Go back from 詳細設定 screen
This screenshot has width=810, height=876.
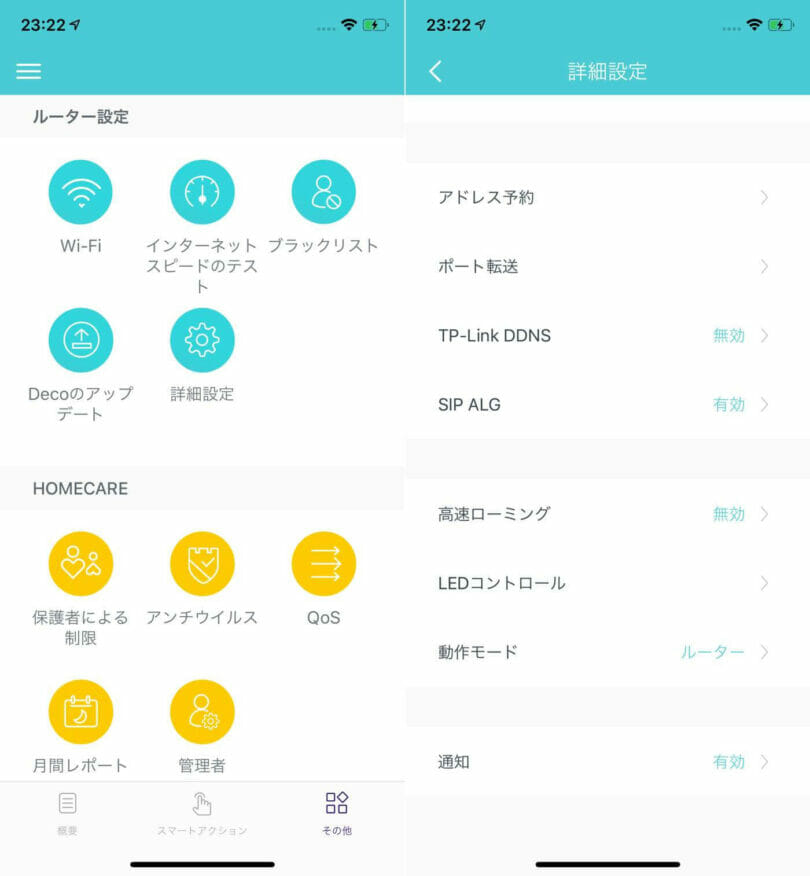[435, 71]
